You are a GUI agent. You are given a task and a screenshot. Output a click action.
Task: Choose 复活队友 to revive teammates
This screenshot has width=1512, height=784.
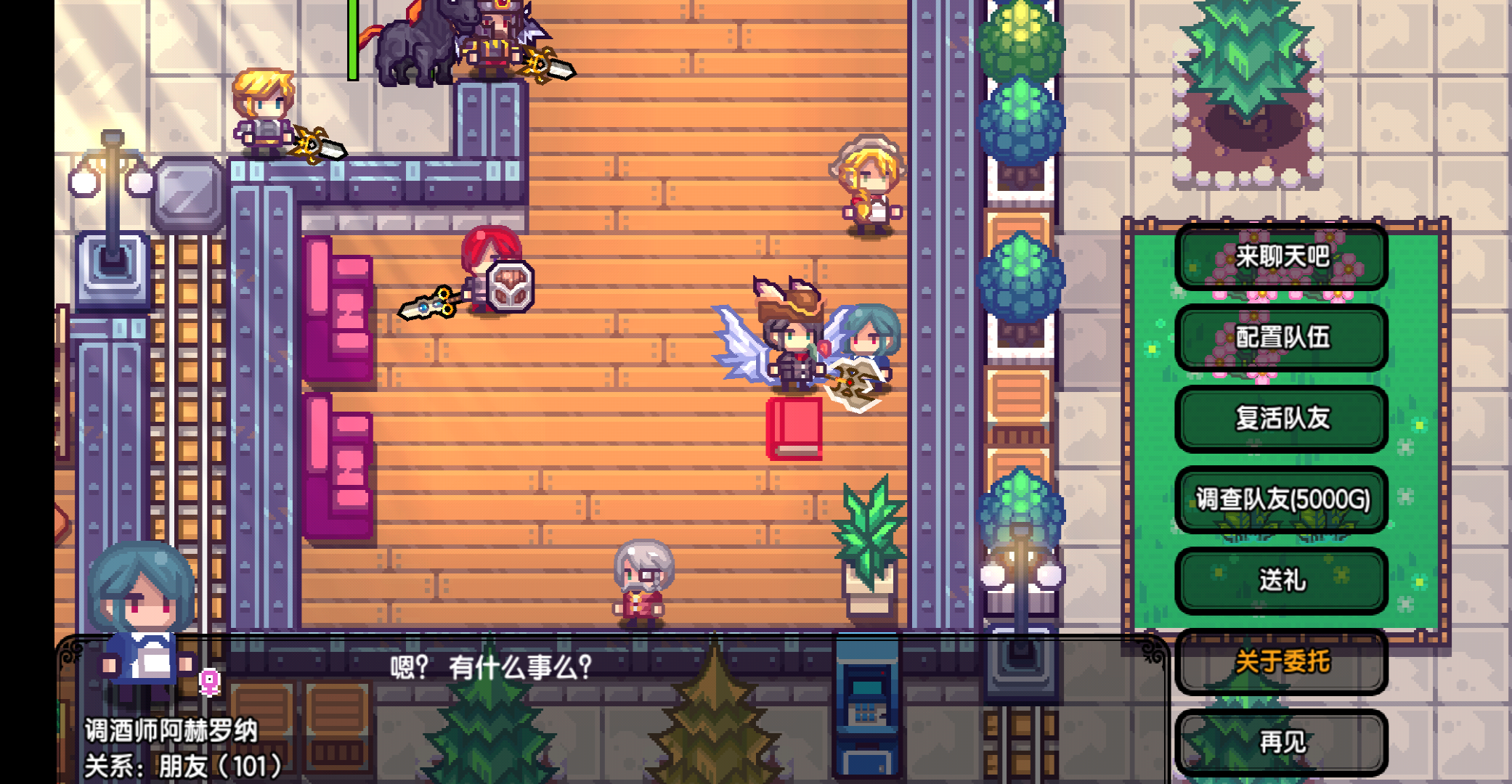tap(1282, 419)
